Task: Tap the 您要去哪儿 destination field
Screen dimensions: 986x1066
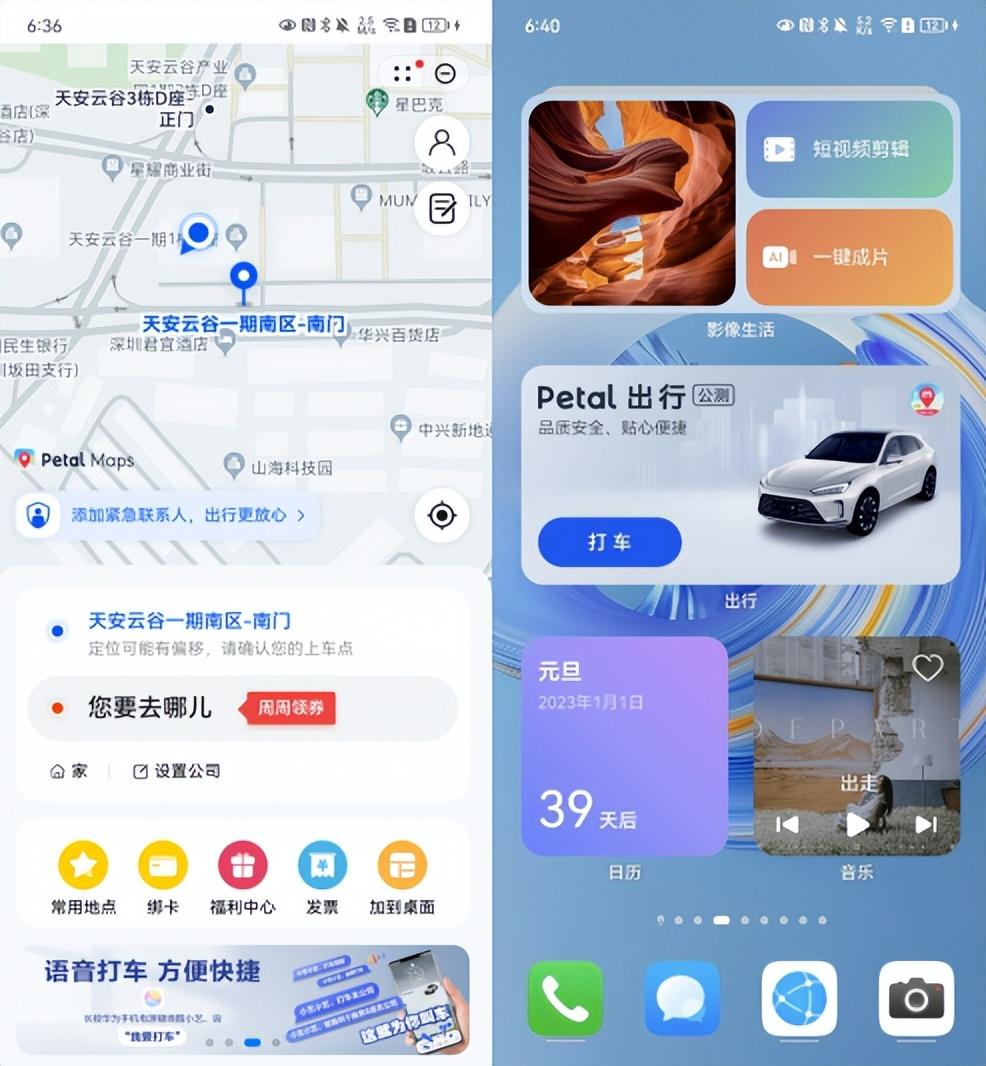Action: (x=150, y=708)
